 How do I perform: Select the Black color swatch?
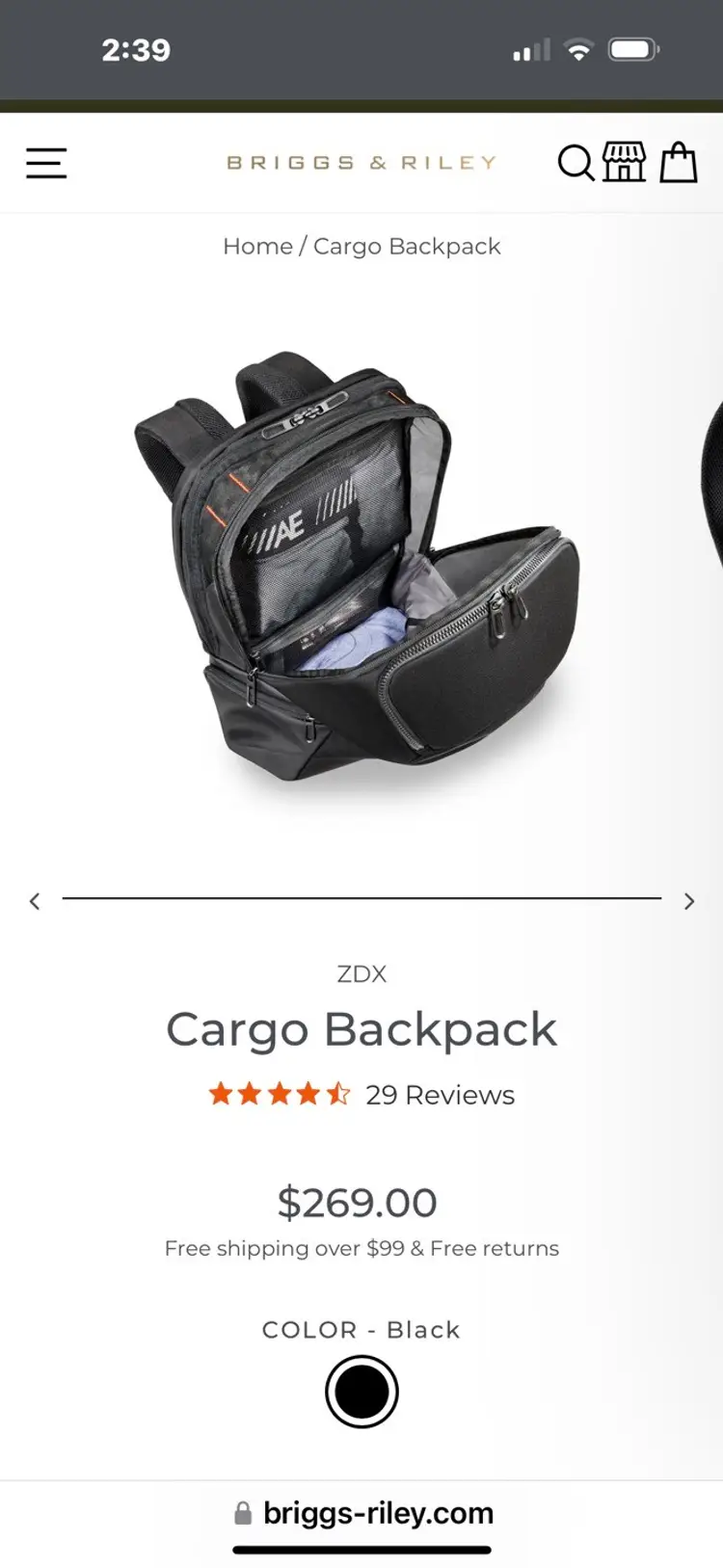[x=361, y=1392]
